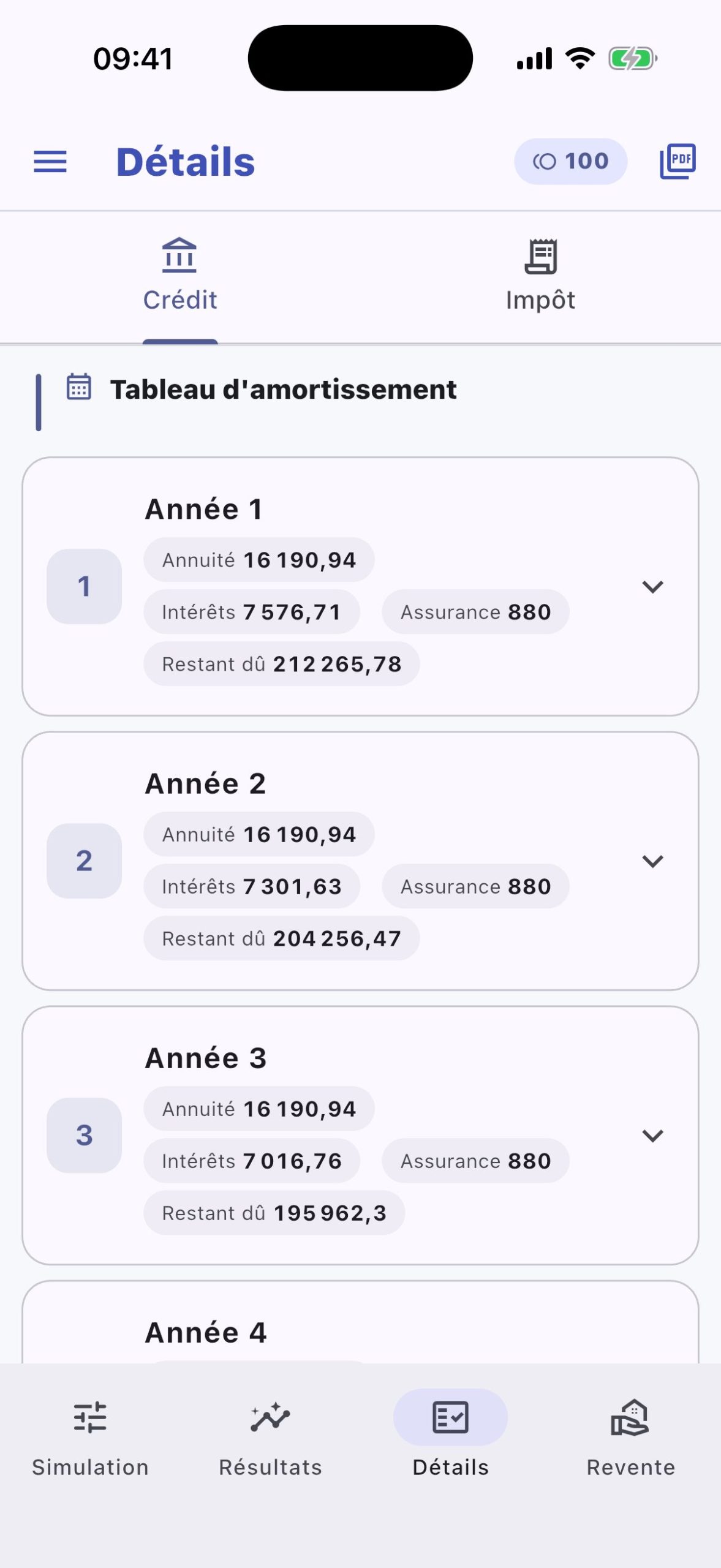Expand the Année 1 details
The width and height of the screenshot is (721, 1568).
[653, 586]
